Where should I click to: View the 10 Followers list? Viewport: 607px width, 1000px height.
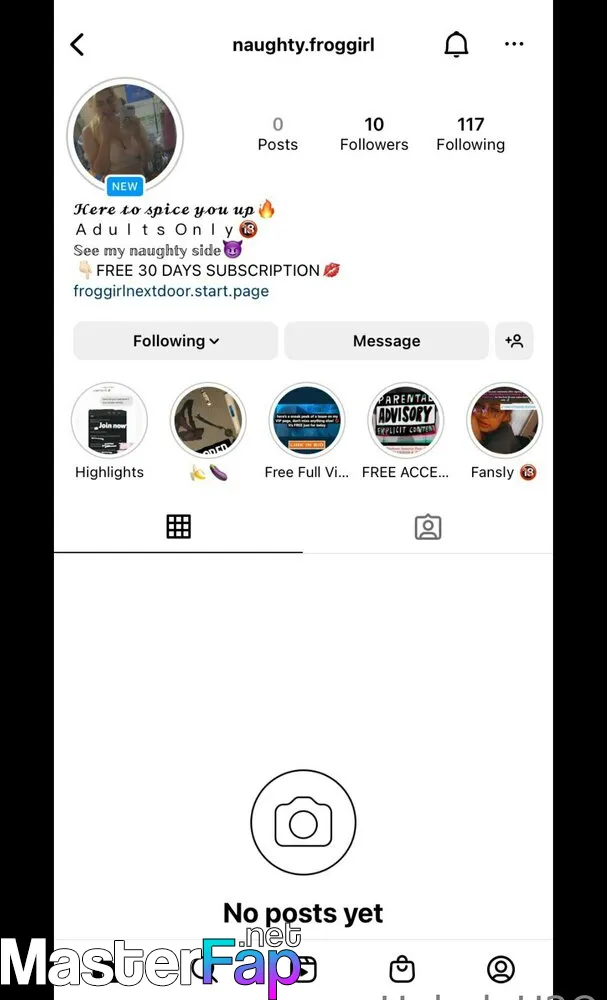374,134
